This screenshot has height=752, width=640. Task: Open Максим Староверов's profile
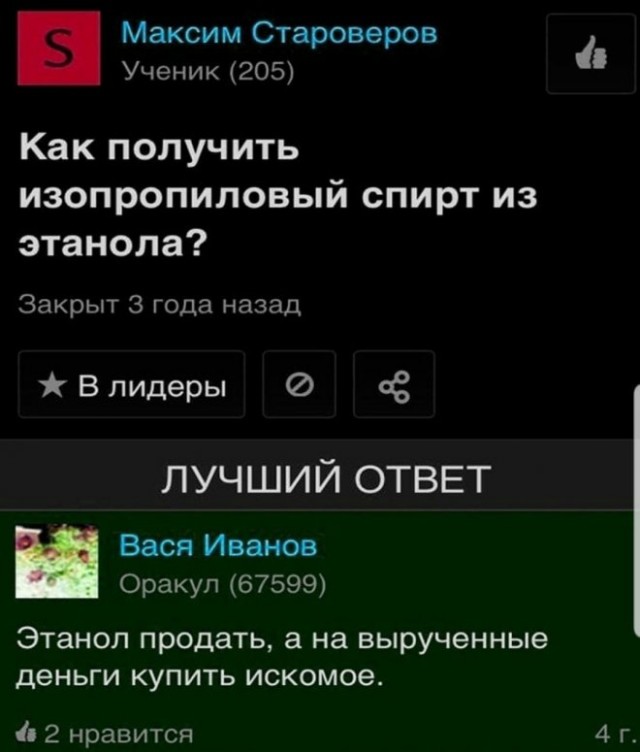(278, 33)
